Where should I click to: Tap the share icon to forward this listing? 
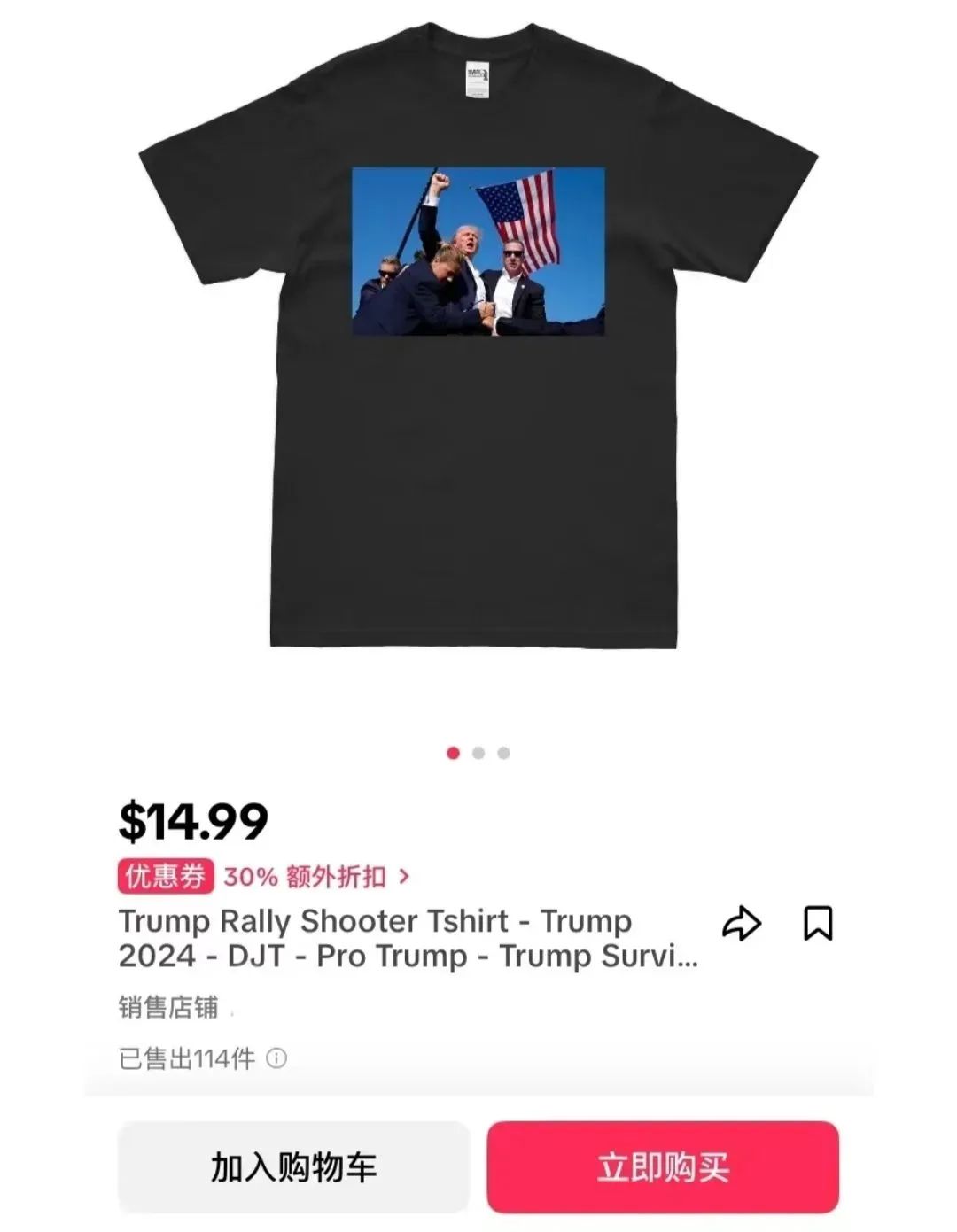tap(741, 924)
